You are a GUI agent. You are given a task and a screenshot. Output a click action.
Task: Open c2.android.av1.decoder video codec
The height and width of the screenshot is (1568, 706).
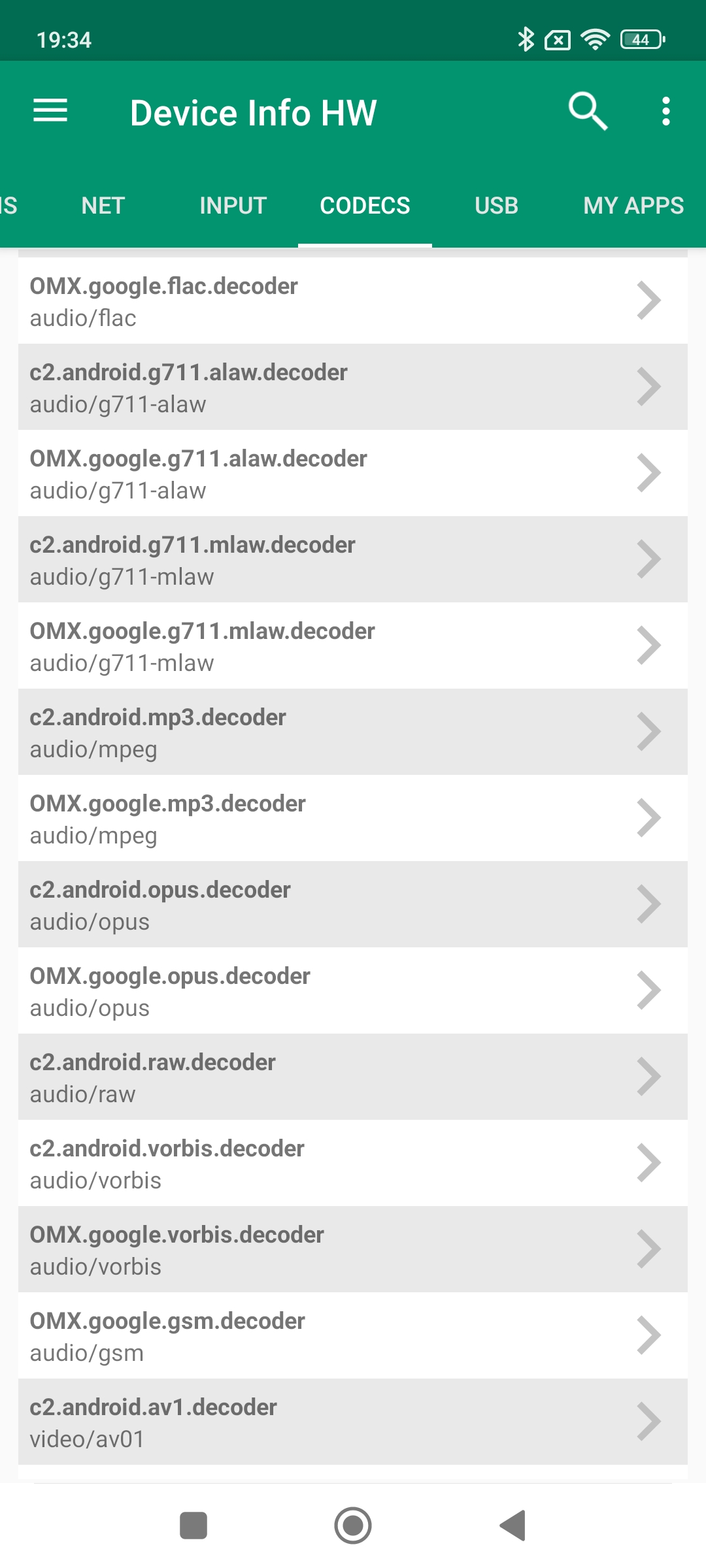click(353, 1422)
